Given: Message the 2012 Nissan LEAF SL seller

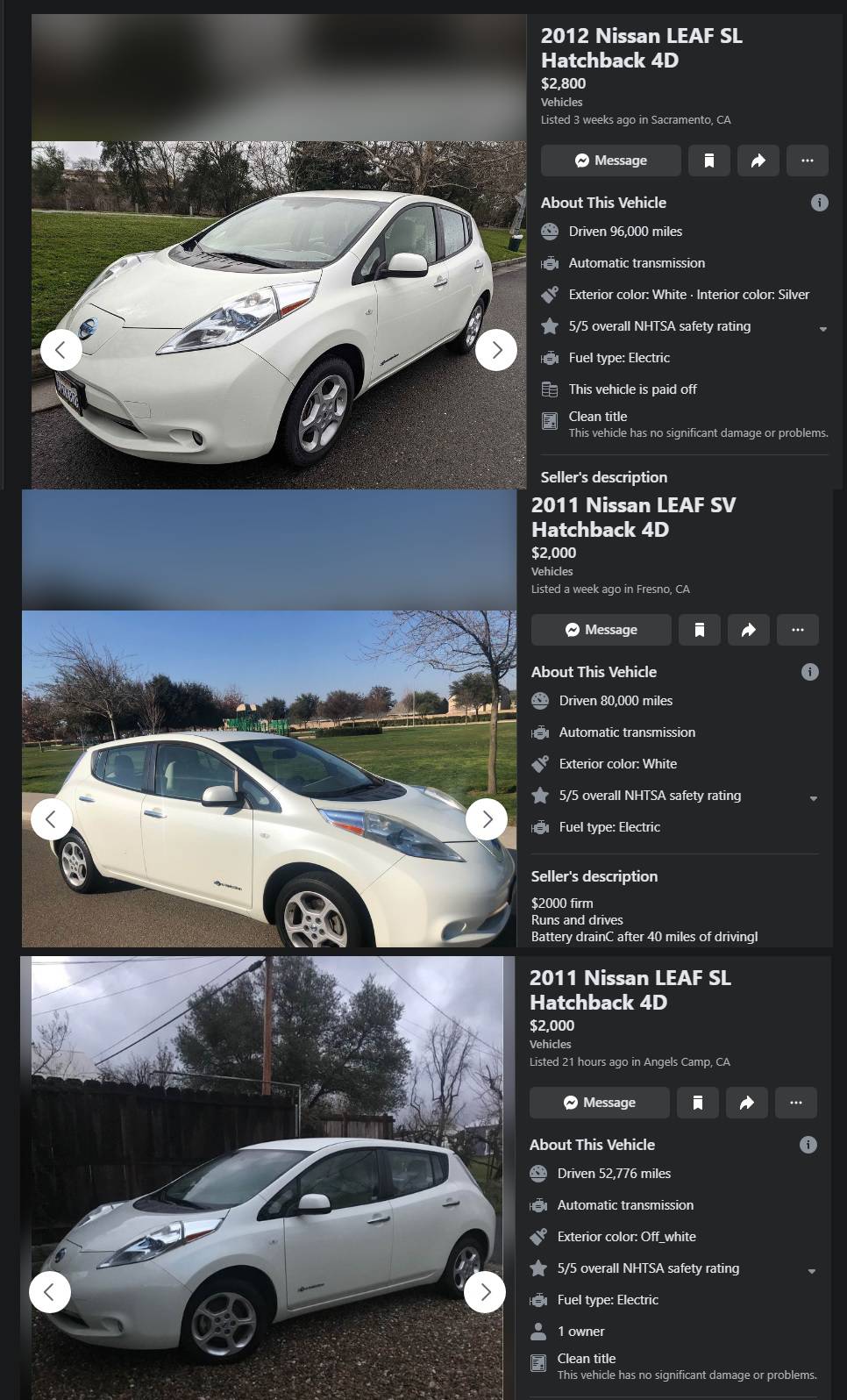Looking at the screenshot, I should point(610,161).
